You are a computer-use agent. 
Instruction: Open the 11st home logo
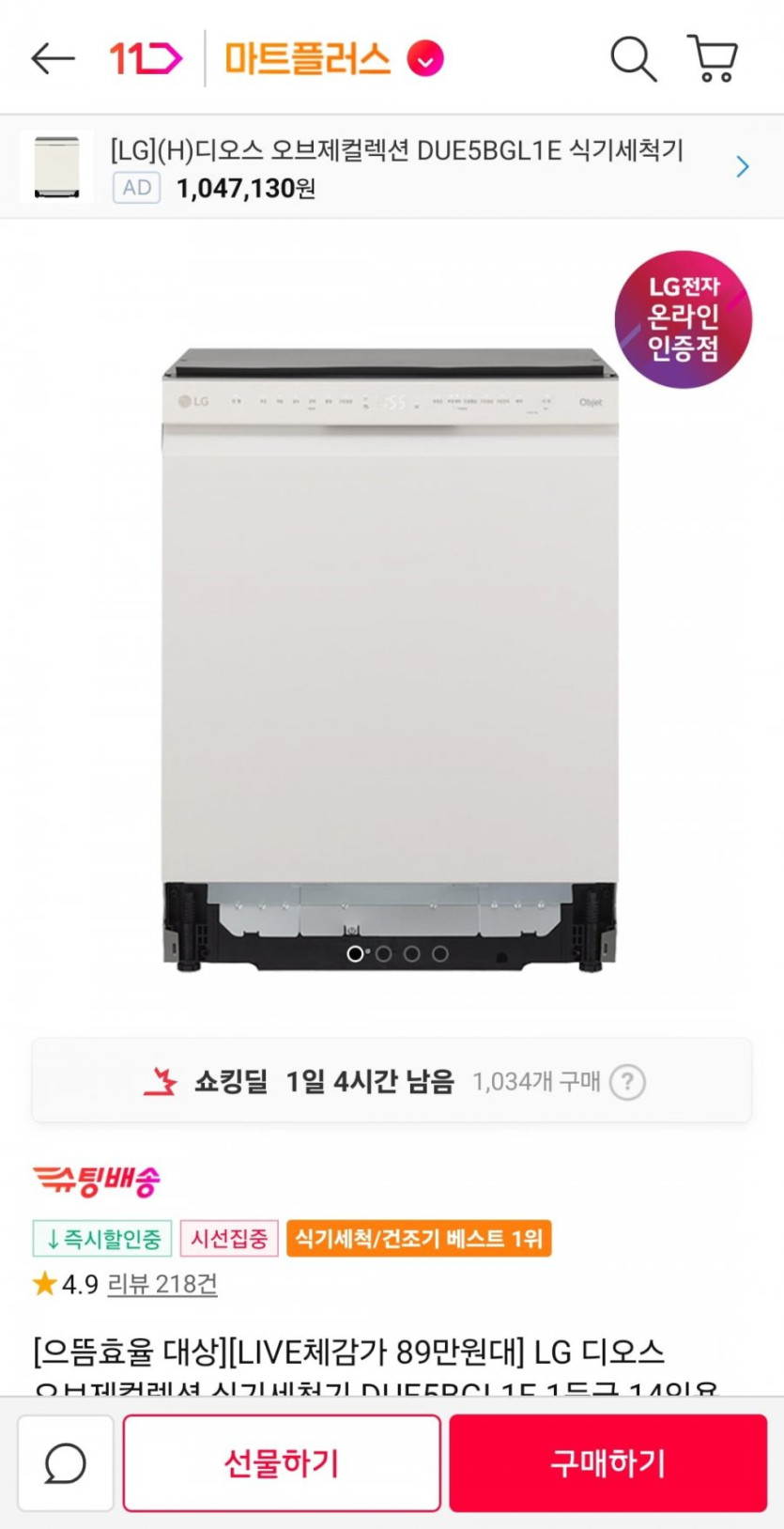(146, 58)
